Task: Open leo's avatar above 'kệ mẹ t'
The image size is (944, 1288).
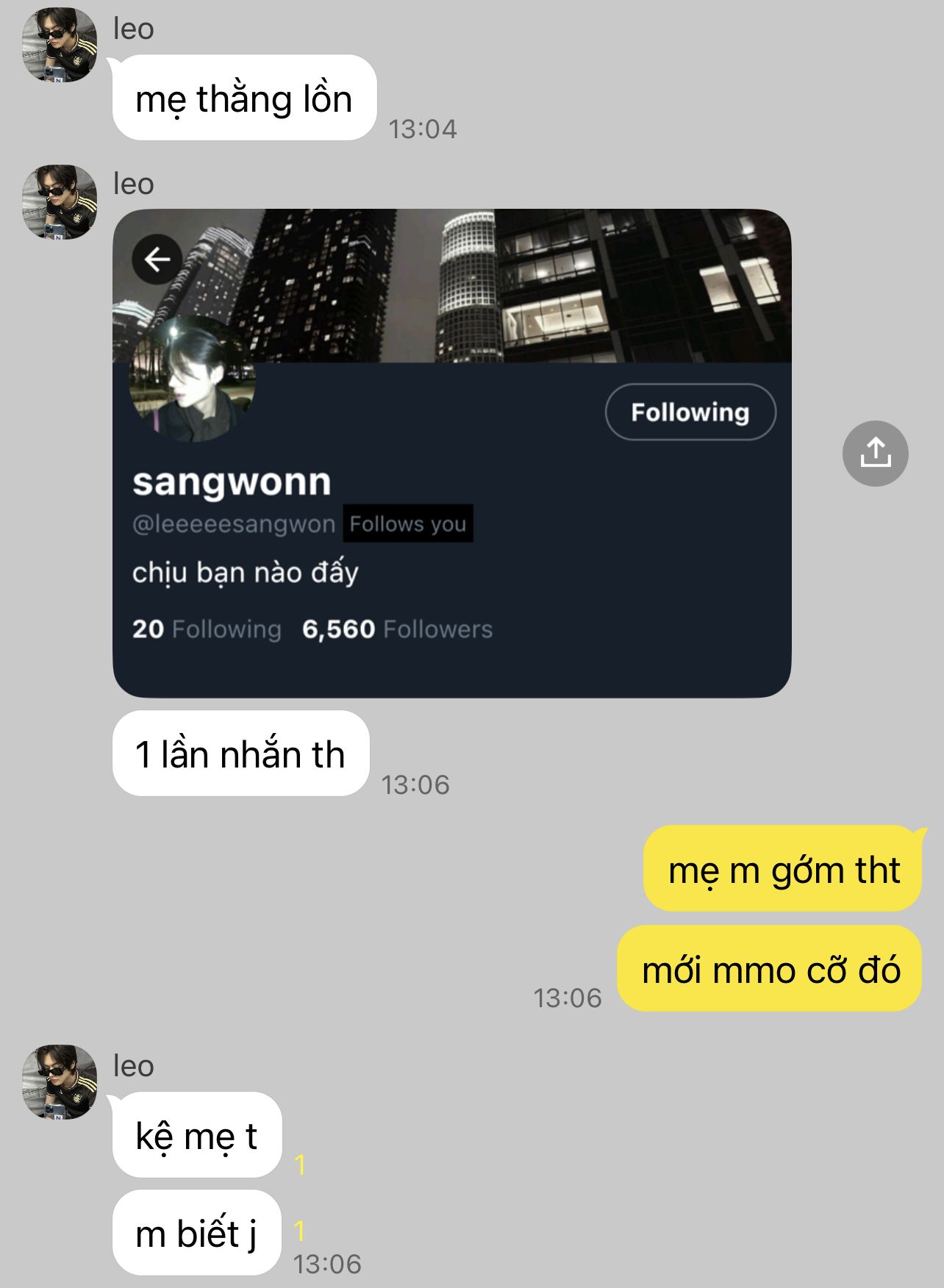Action: [x=60, y=1081]
